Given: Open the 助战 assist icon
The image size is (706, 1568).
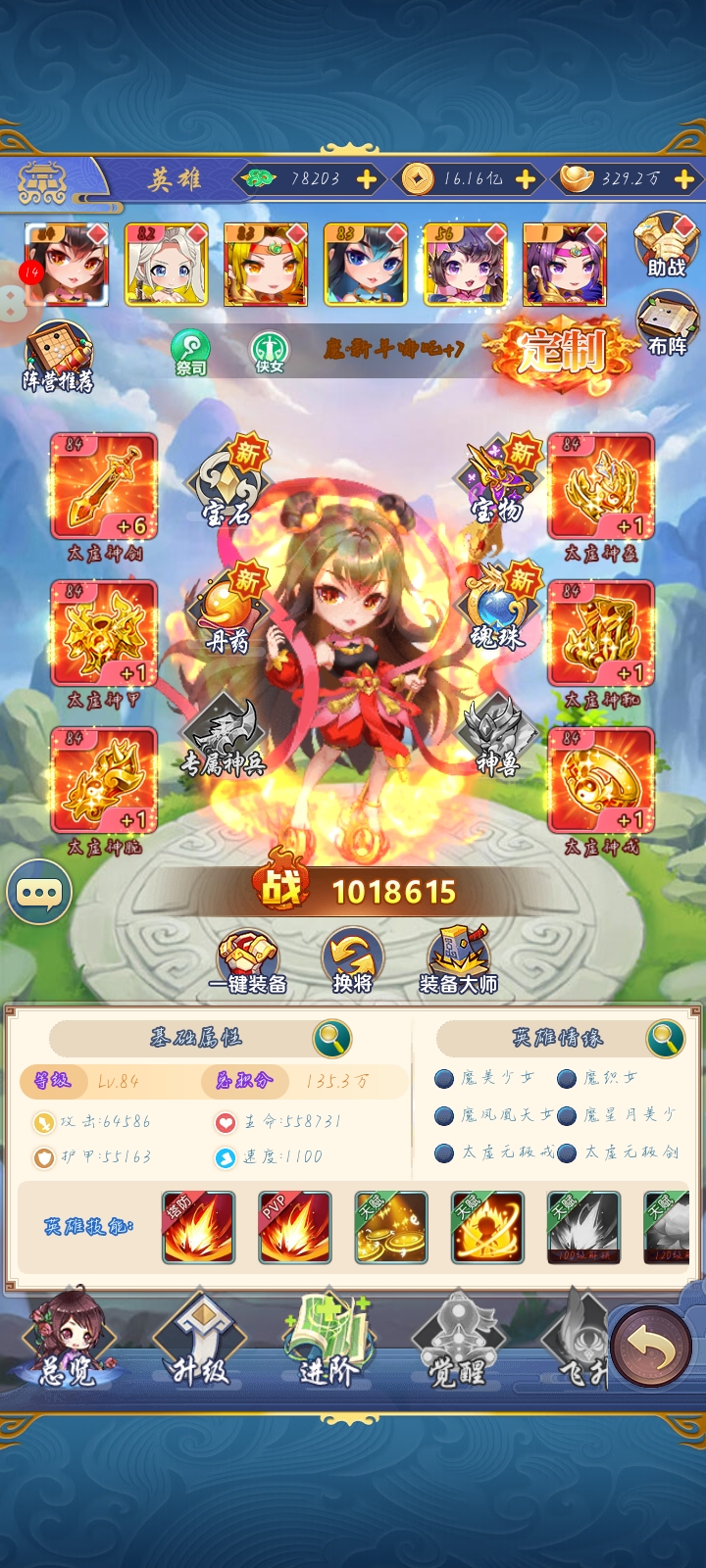Looking at the screenshot, I should tap(667, 248).
